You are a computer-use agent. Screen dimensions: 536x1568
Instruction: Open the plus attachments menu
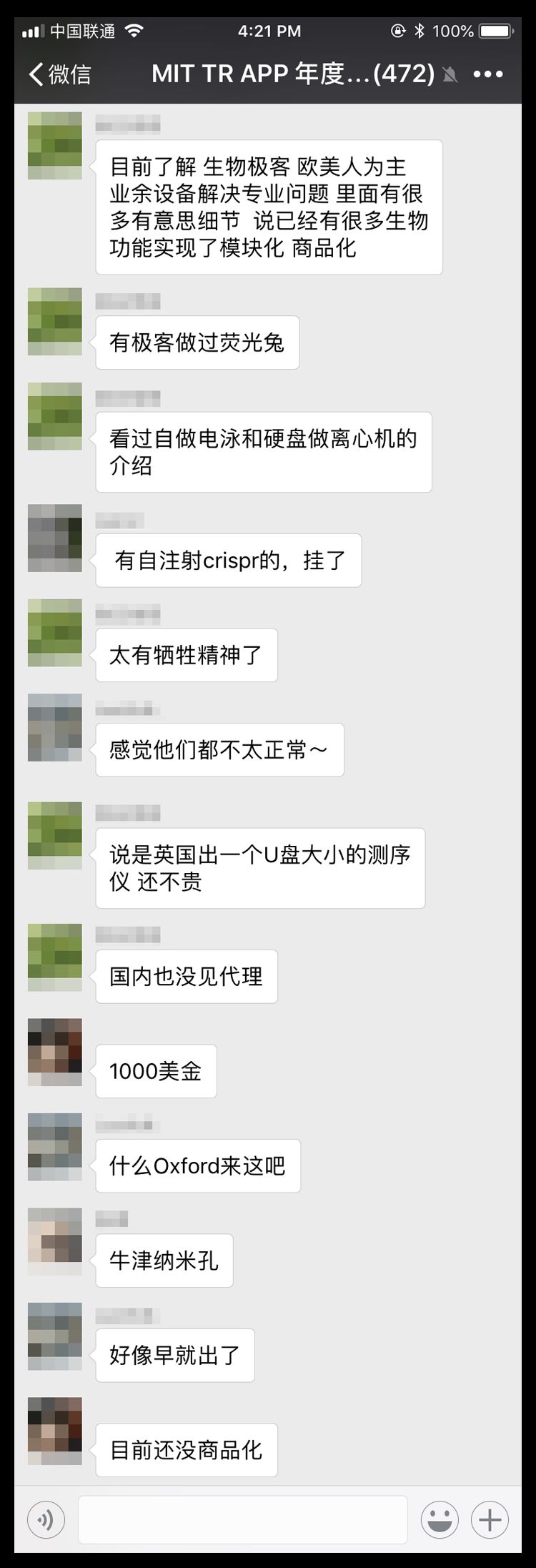coord(490,1519)
